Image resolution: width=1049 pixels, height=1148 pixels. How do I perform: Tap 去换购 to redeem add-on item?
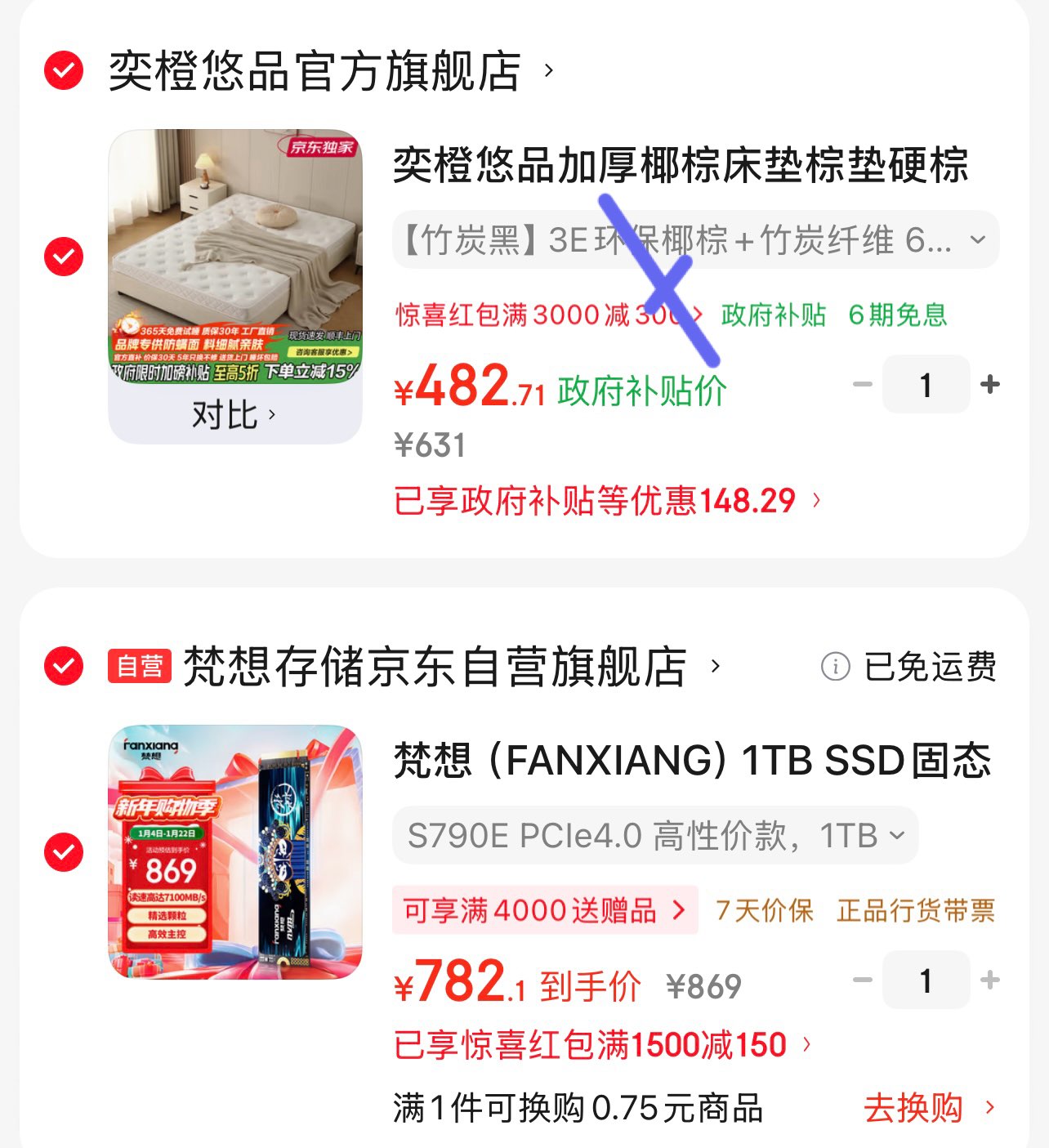point(928,1109)
